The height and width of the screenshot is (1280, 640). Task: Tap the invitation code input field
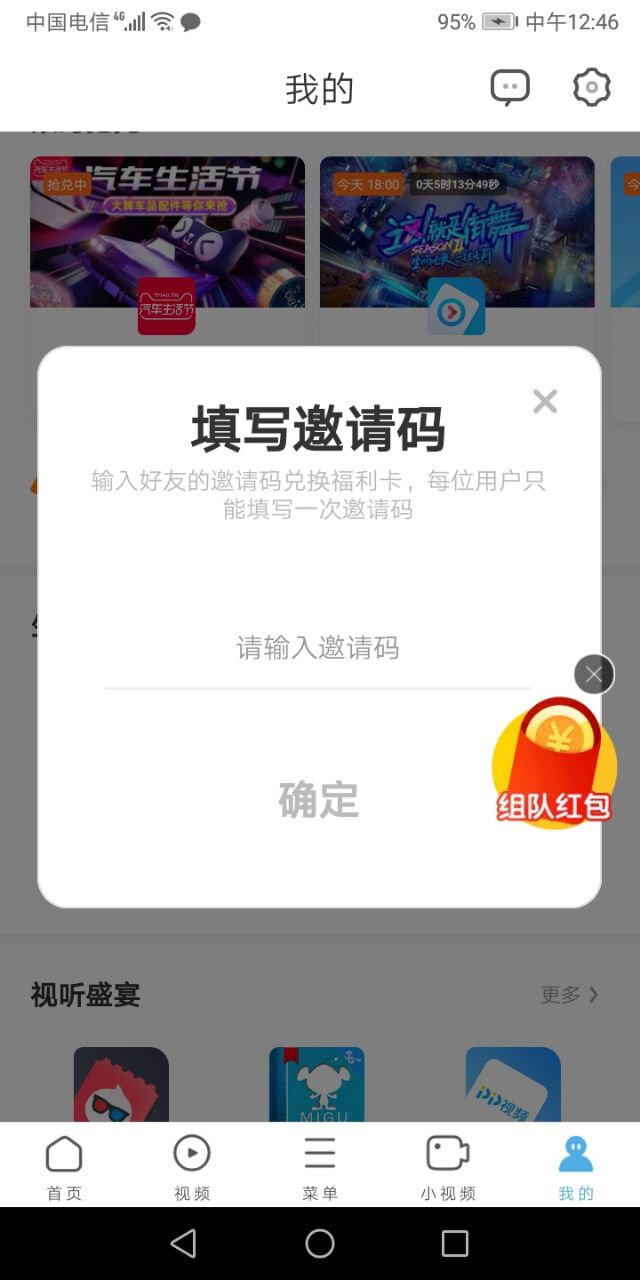[x=318, y=648]
